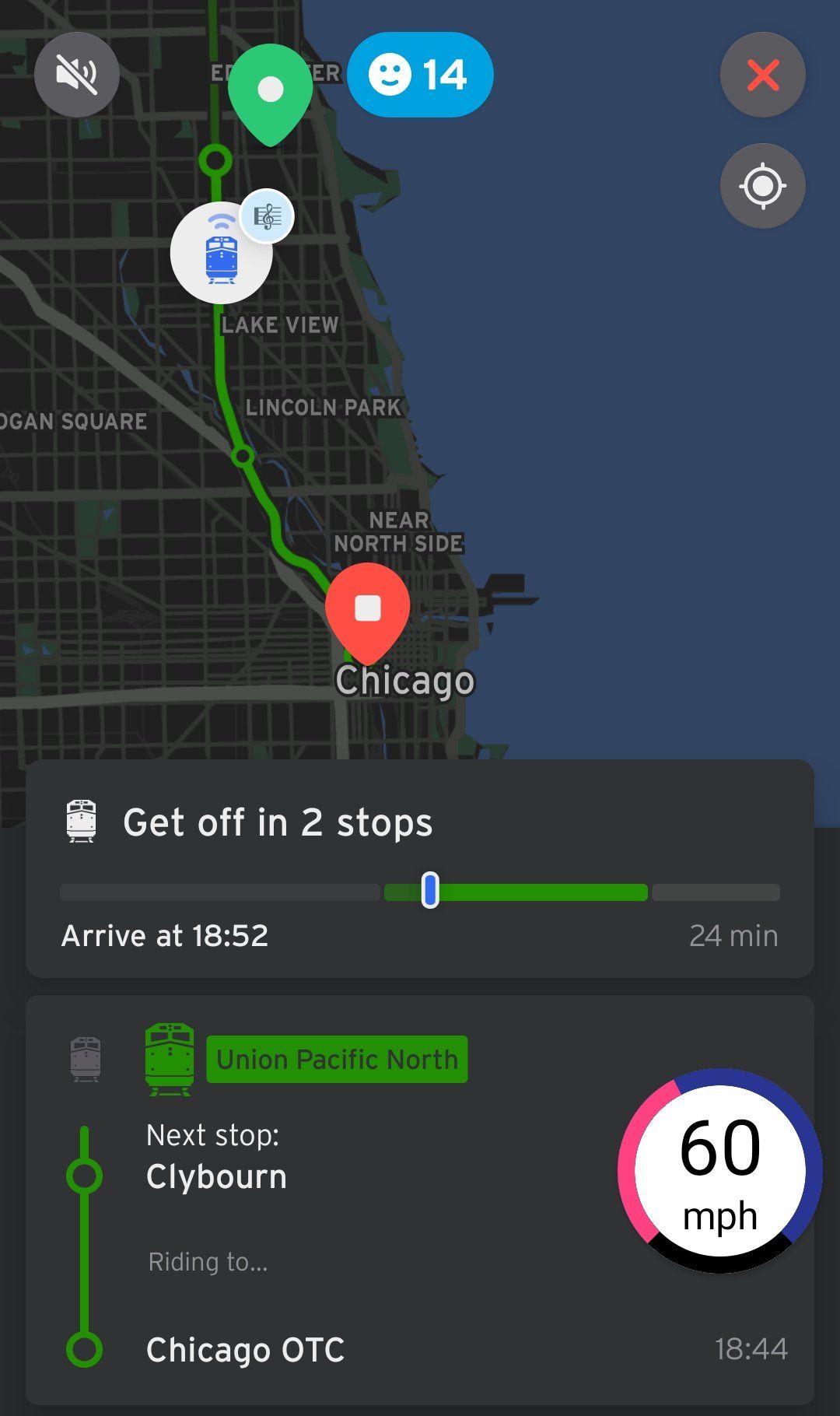
Task: Open the Get off in 2 stops card
Action: [420, 868]
